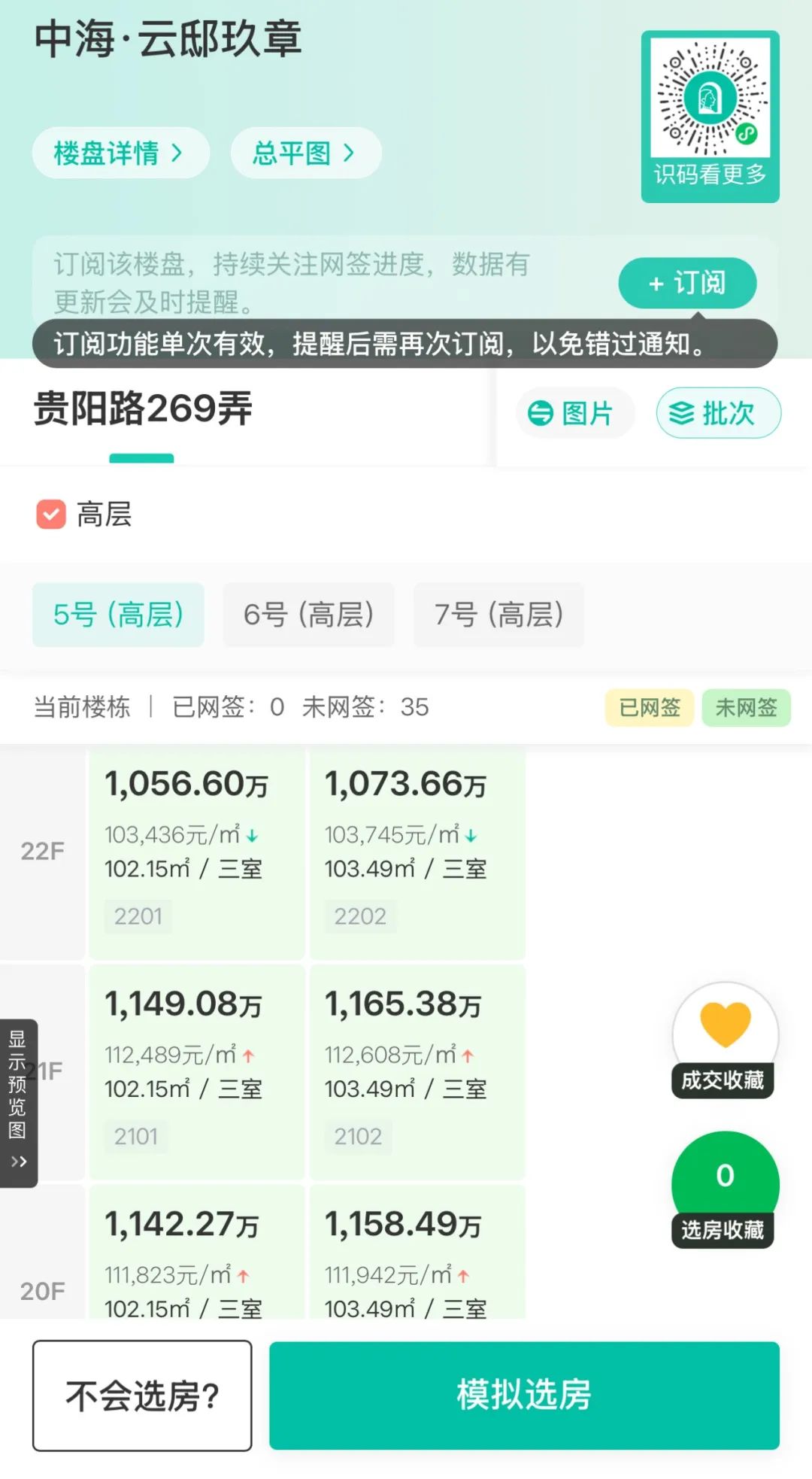This screenshot has width=812, height=1479.
Task: Open the 批次 batch selector
Action: (x=718, y=413)
